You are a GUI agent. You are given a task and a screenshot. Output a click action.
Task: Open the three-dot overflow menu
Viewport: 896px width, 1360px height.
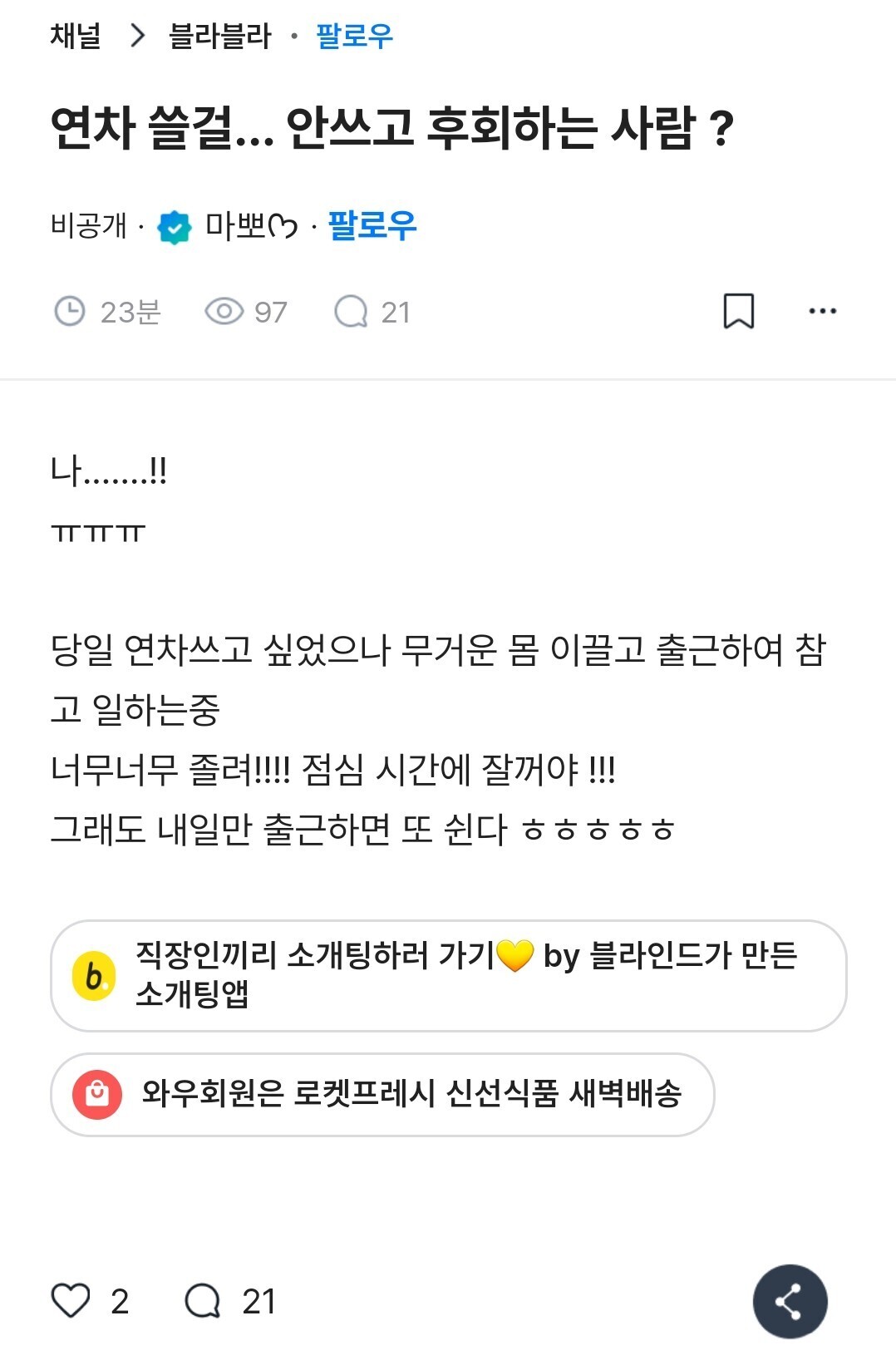(822, 312)
